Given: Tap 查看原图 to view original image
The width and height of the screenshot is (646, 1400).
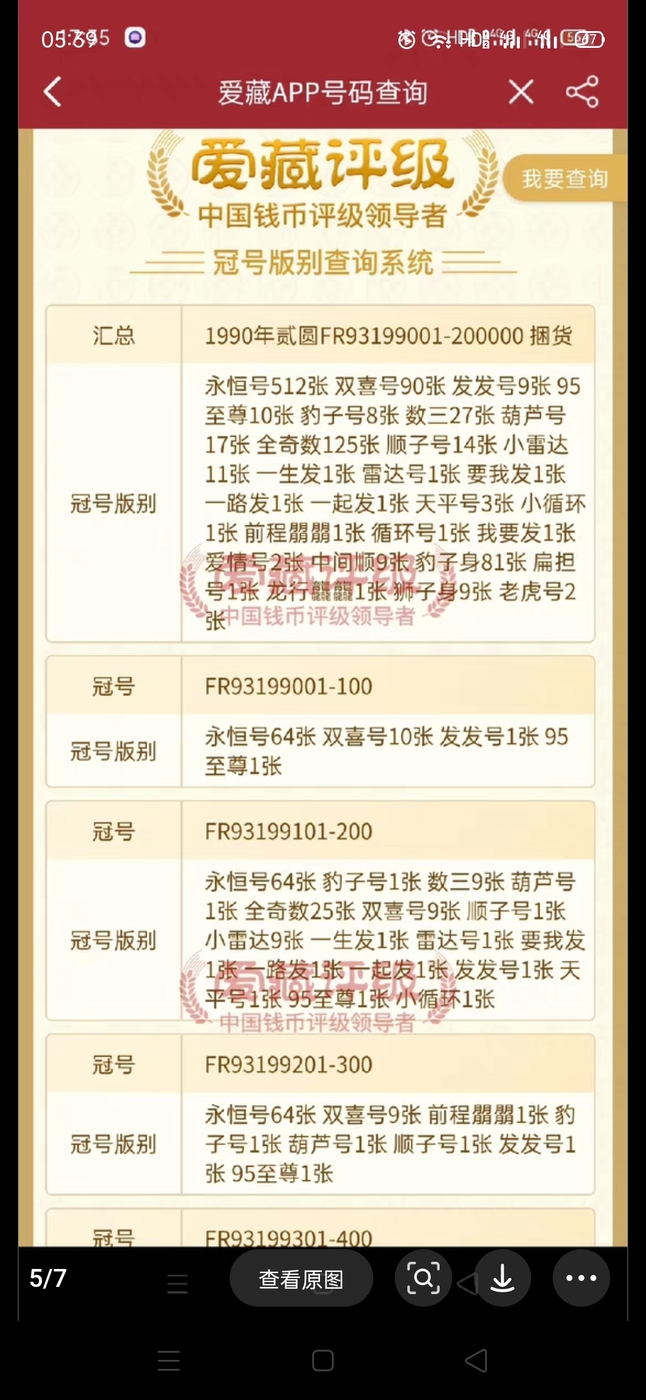Looking at the screenshot, I should pyautogui.click(x=301, y=1278).
